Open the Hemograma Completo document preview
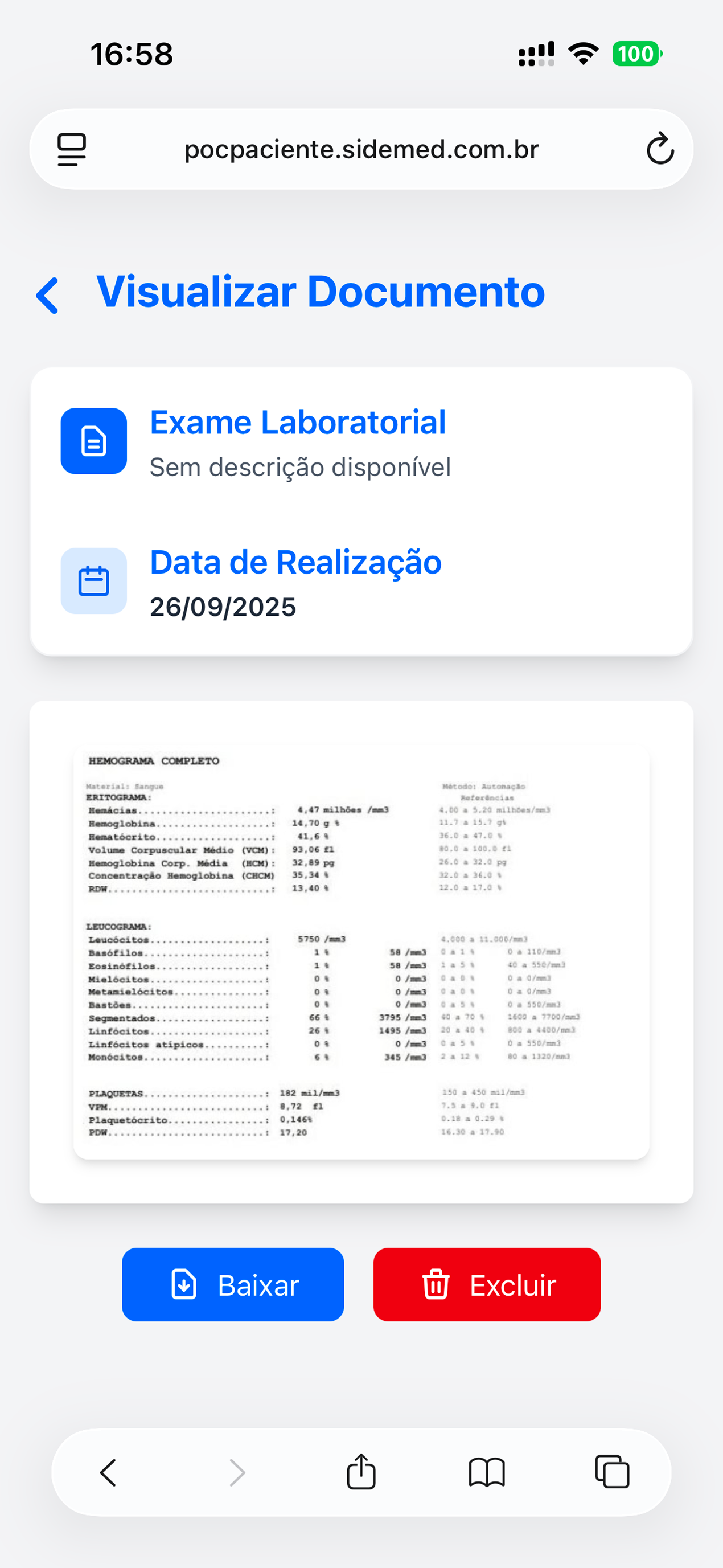Screen dimensions: 723x1568 [x=361, y=951]
